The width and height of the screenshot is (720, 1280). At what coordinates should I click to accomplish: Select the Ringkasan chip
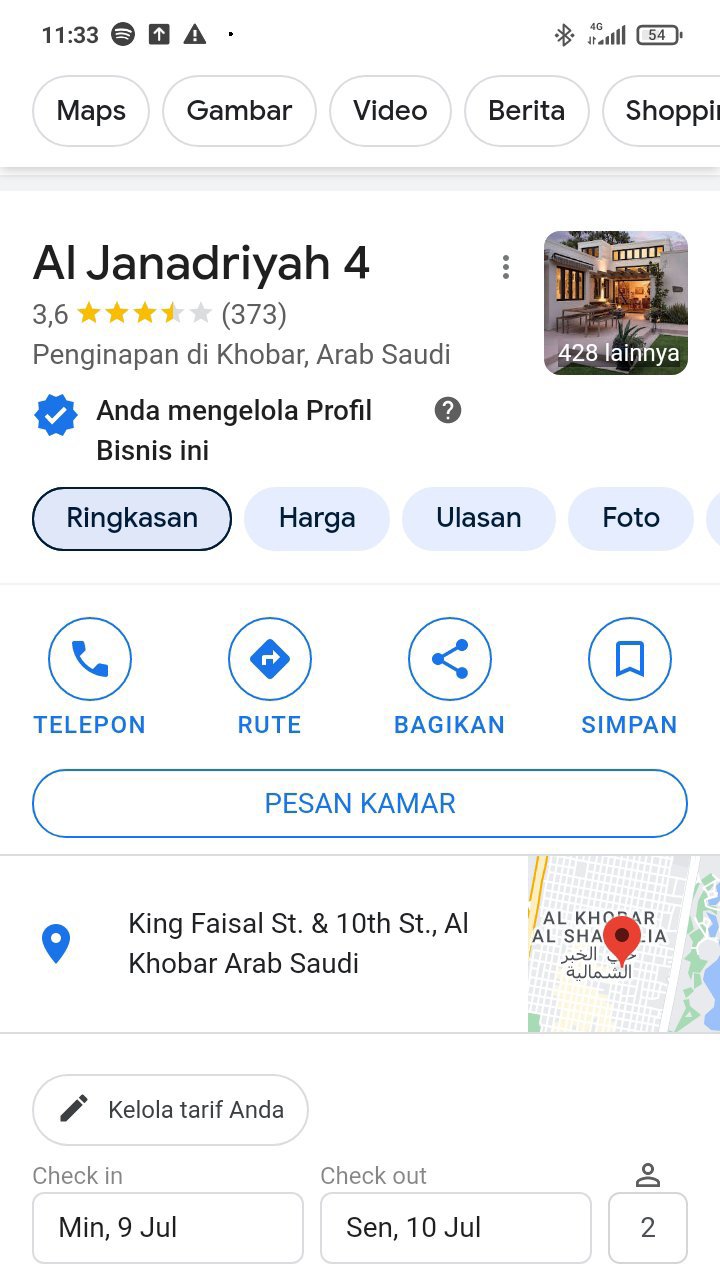[132, 518]
